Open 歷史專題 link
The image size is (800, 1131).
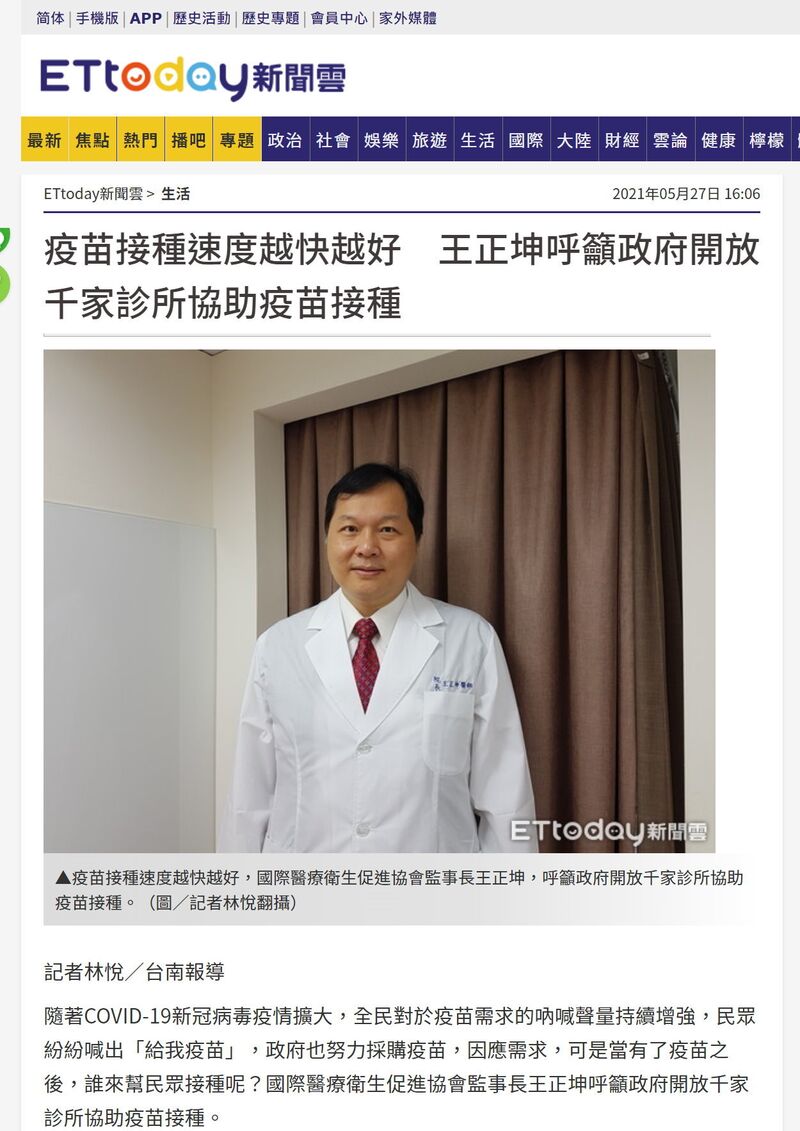coord(270,18)
